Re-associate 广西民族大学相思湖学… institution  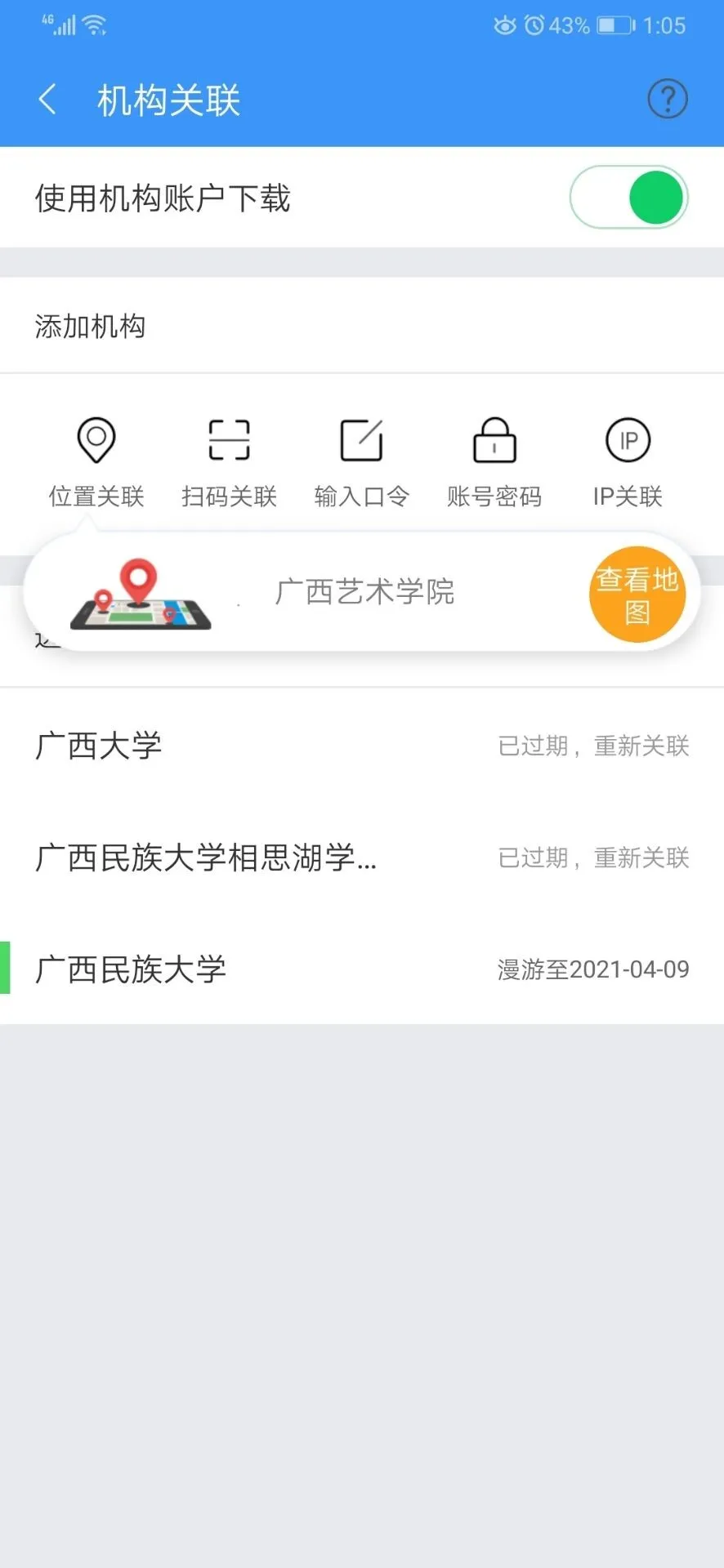tap(593, 857)
